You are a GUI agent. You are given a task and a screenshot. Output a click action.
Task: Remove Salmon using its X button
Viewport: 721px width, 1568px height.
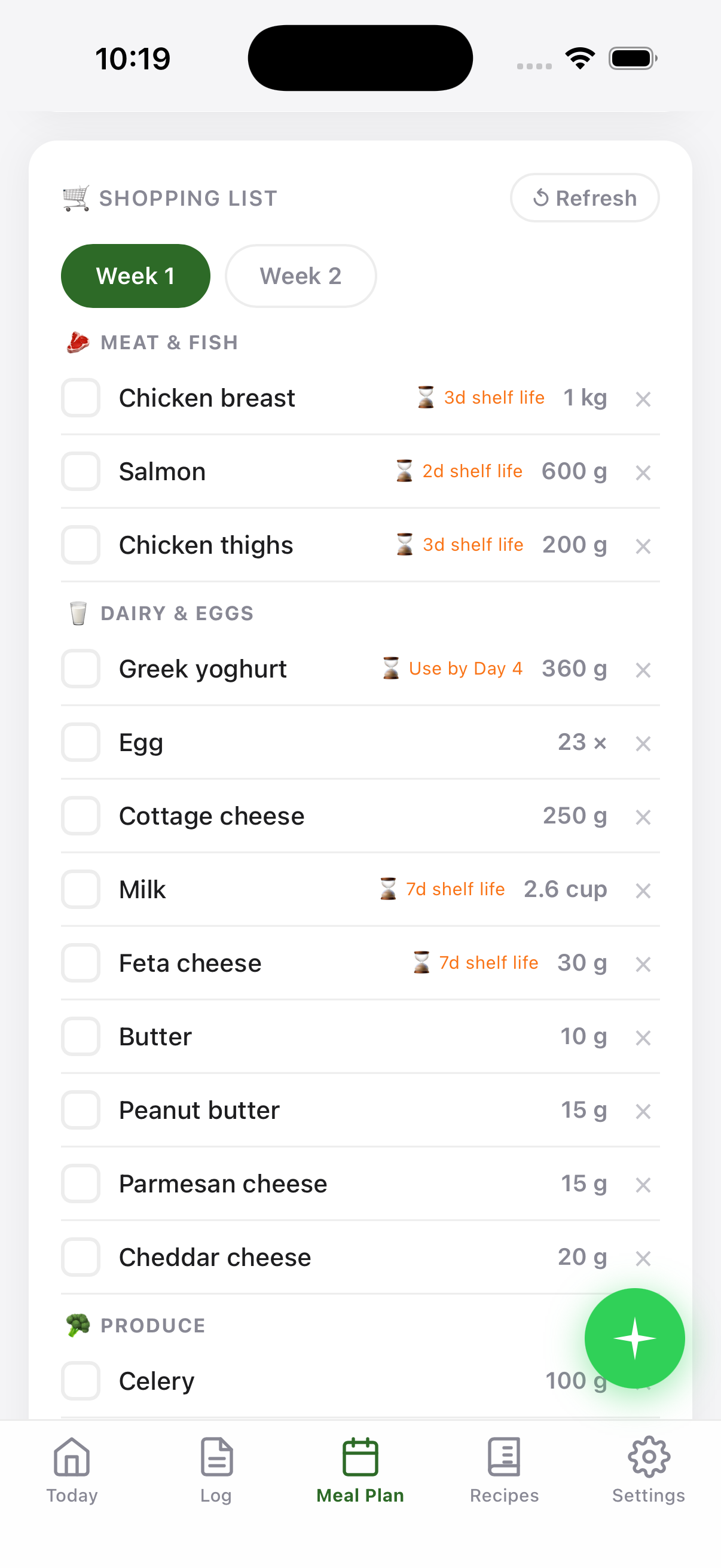point(643,472)
